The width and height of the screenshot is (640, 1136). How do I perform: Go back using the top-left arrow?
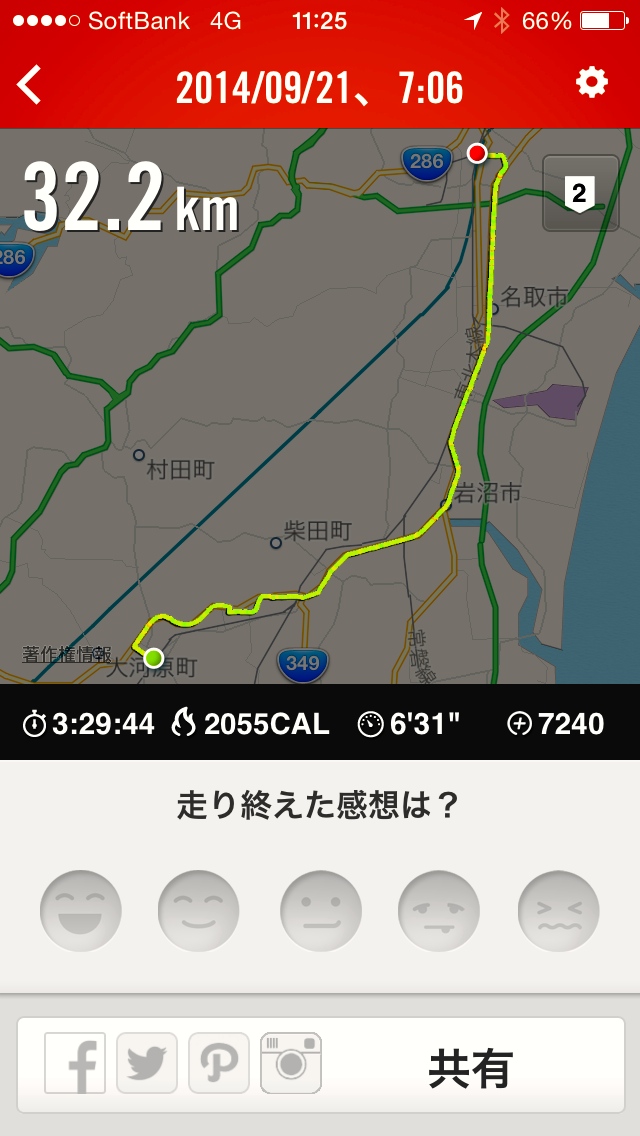click(x=29, y=85)
